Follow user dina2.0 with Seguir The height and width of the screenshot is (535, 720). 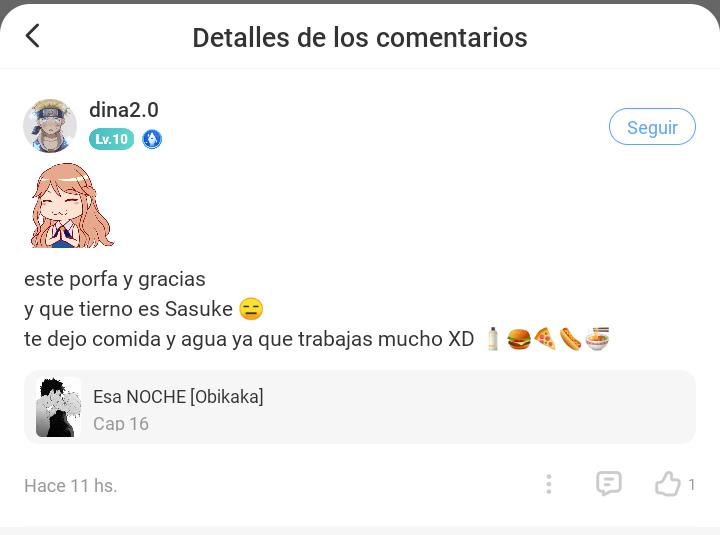(652, 127)
